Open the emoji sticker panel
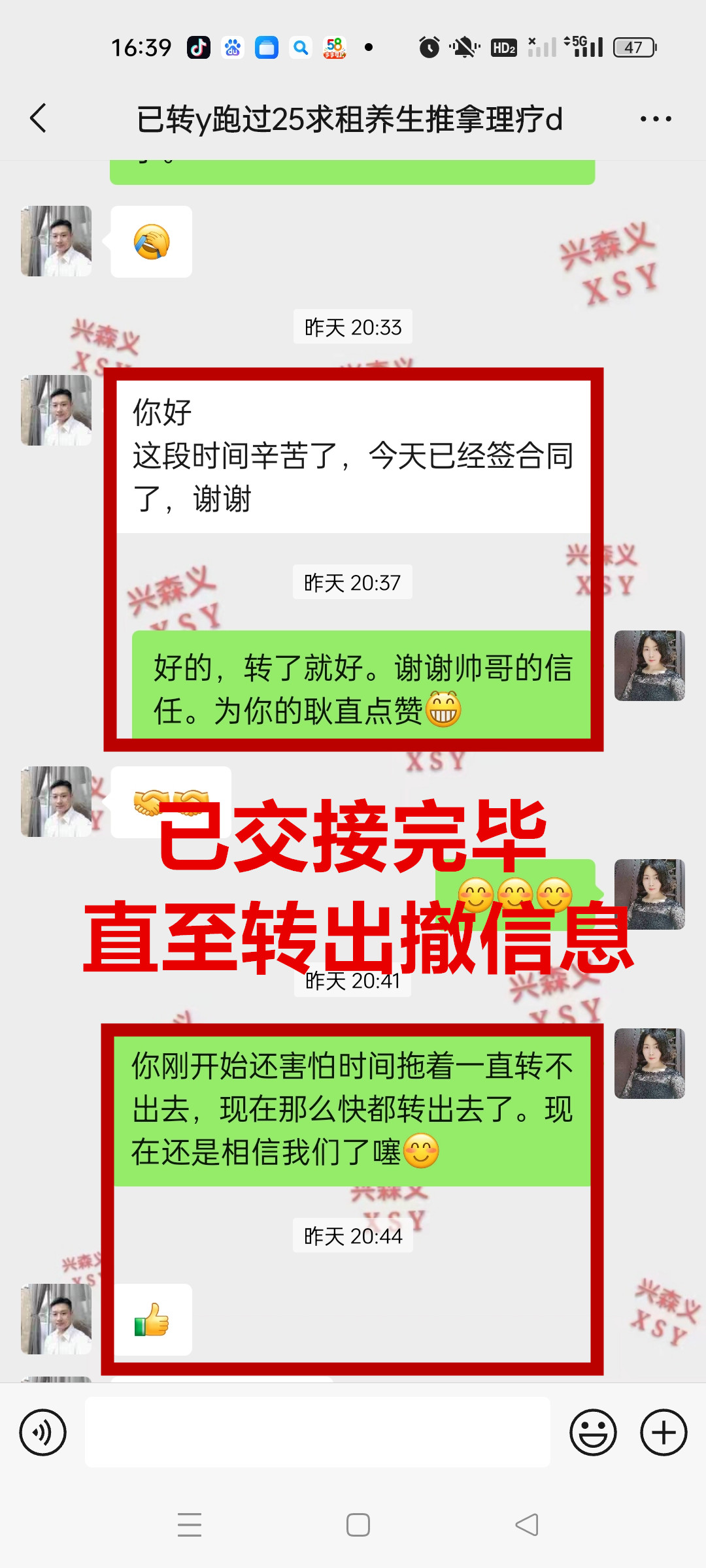 593,1433
